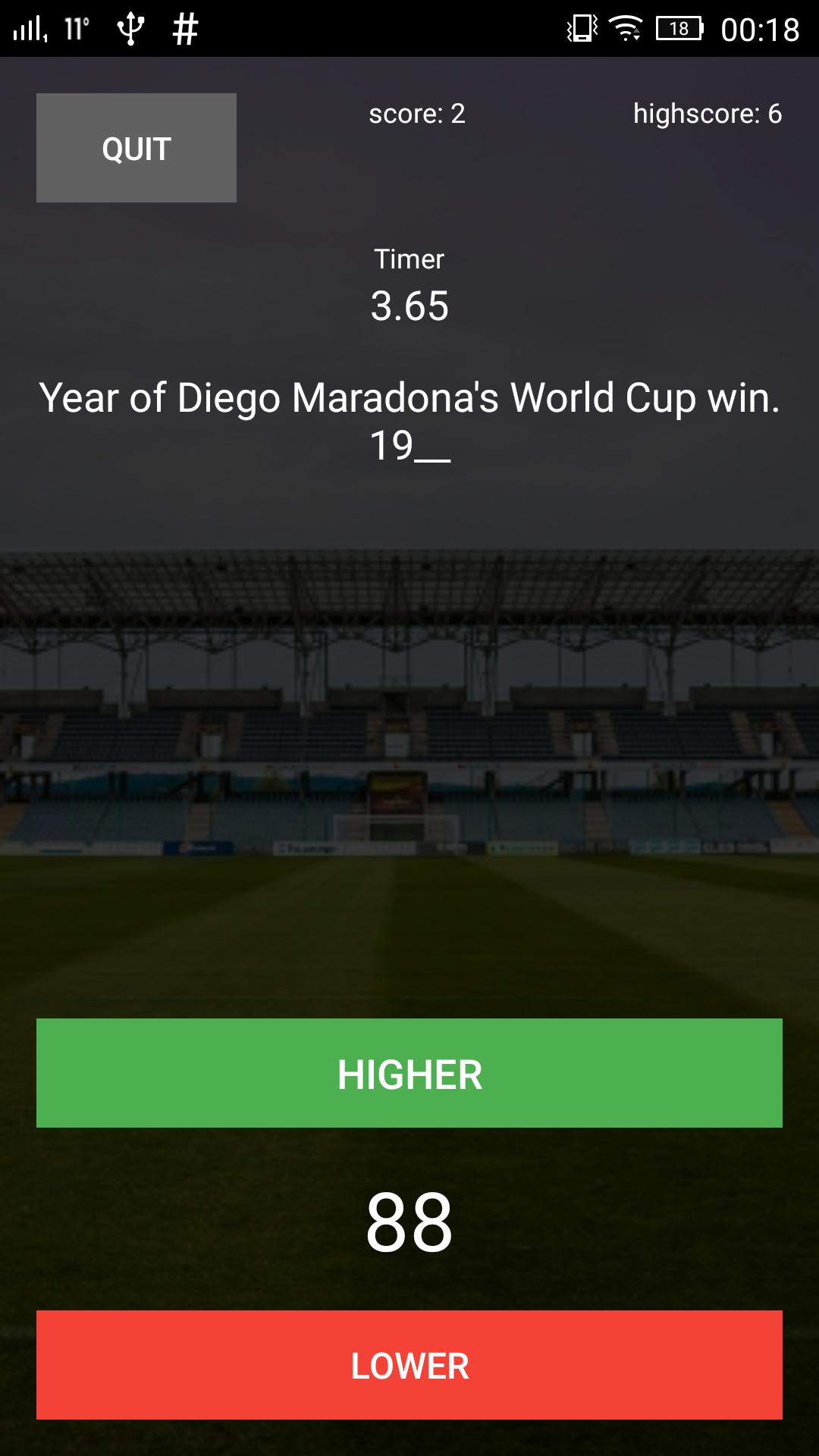Select the vibrate mode icon
The height and width of the screenshot is (1456, 819).
tap(579, 27)
